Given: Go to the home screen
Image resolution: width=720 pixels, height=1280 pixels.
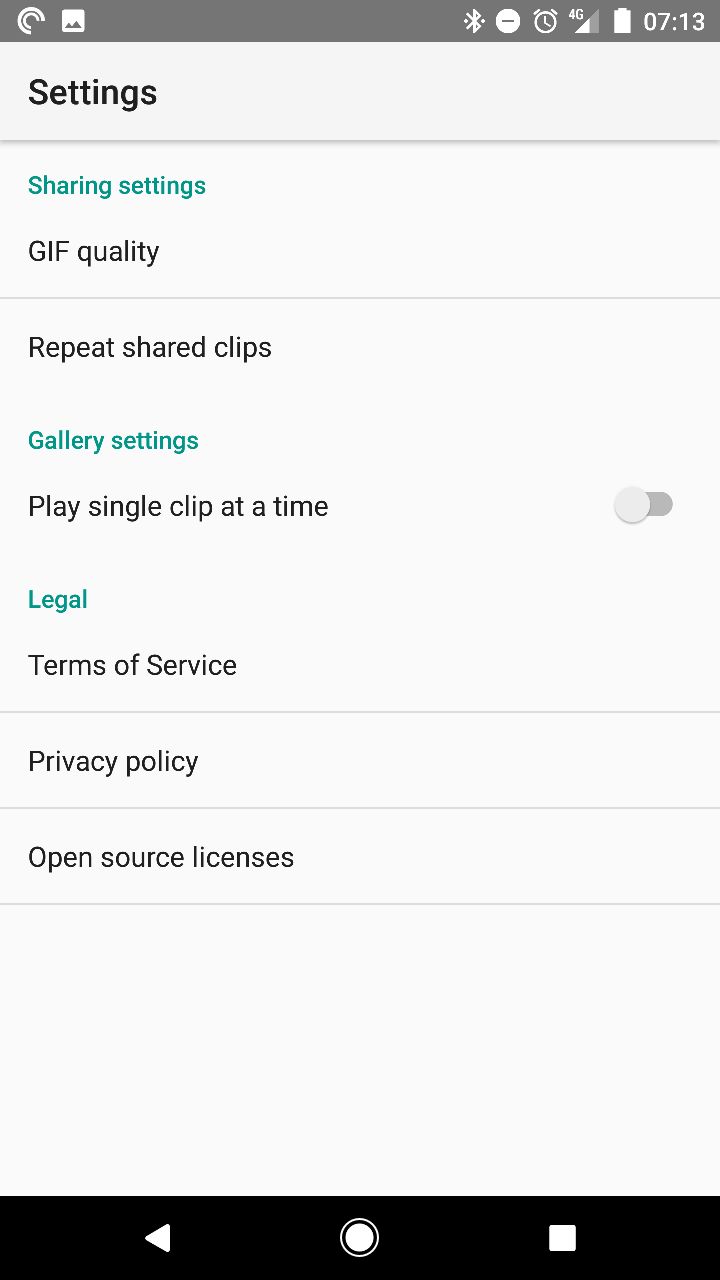Looking at the screenshot, I should [360, 1238].
